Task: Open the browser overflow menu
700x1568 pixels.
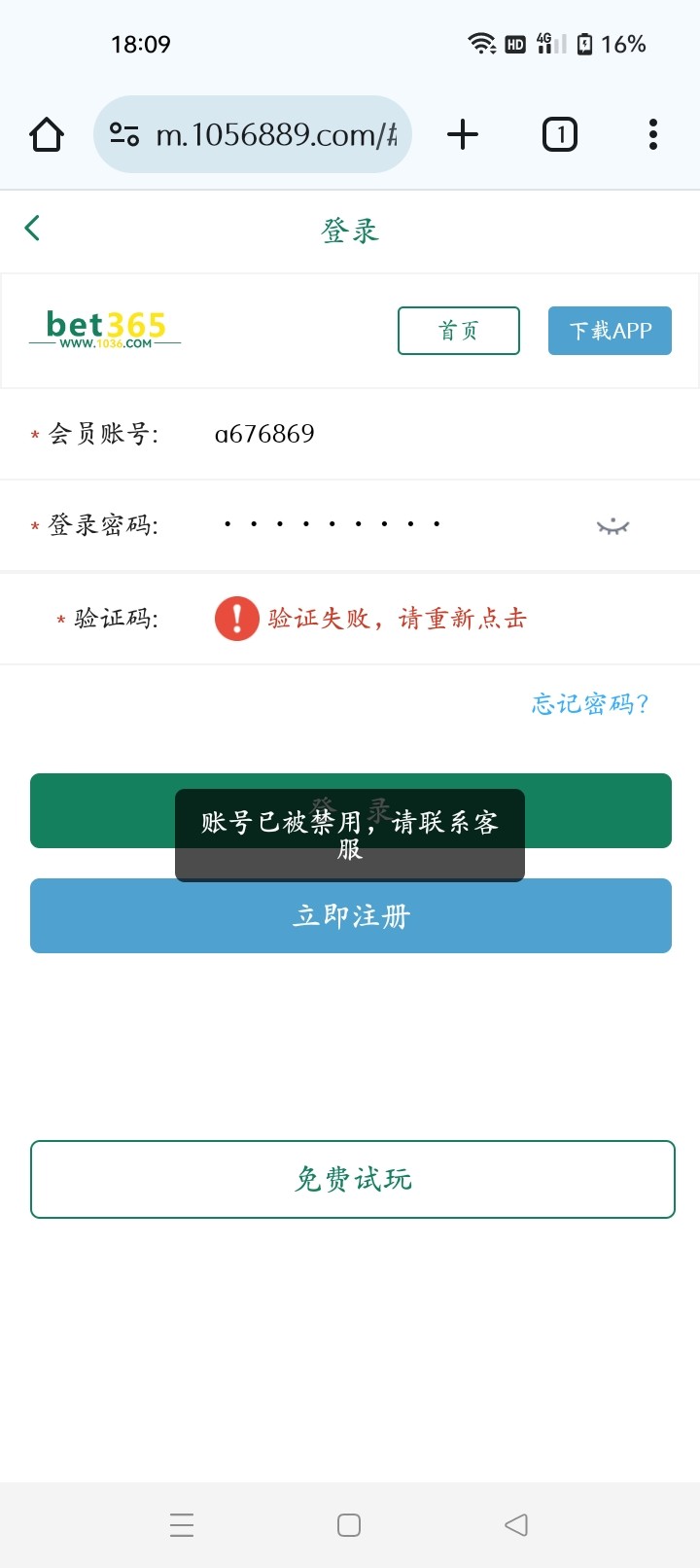Action: 653,134
